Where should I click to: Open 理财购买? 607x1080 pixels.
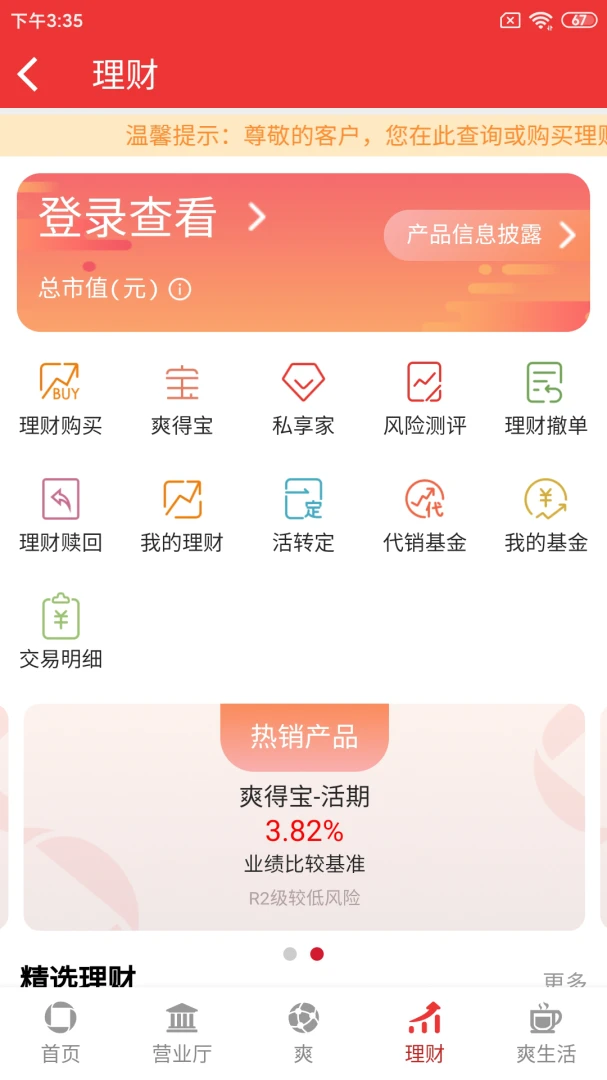click(x=61, y=400)
